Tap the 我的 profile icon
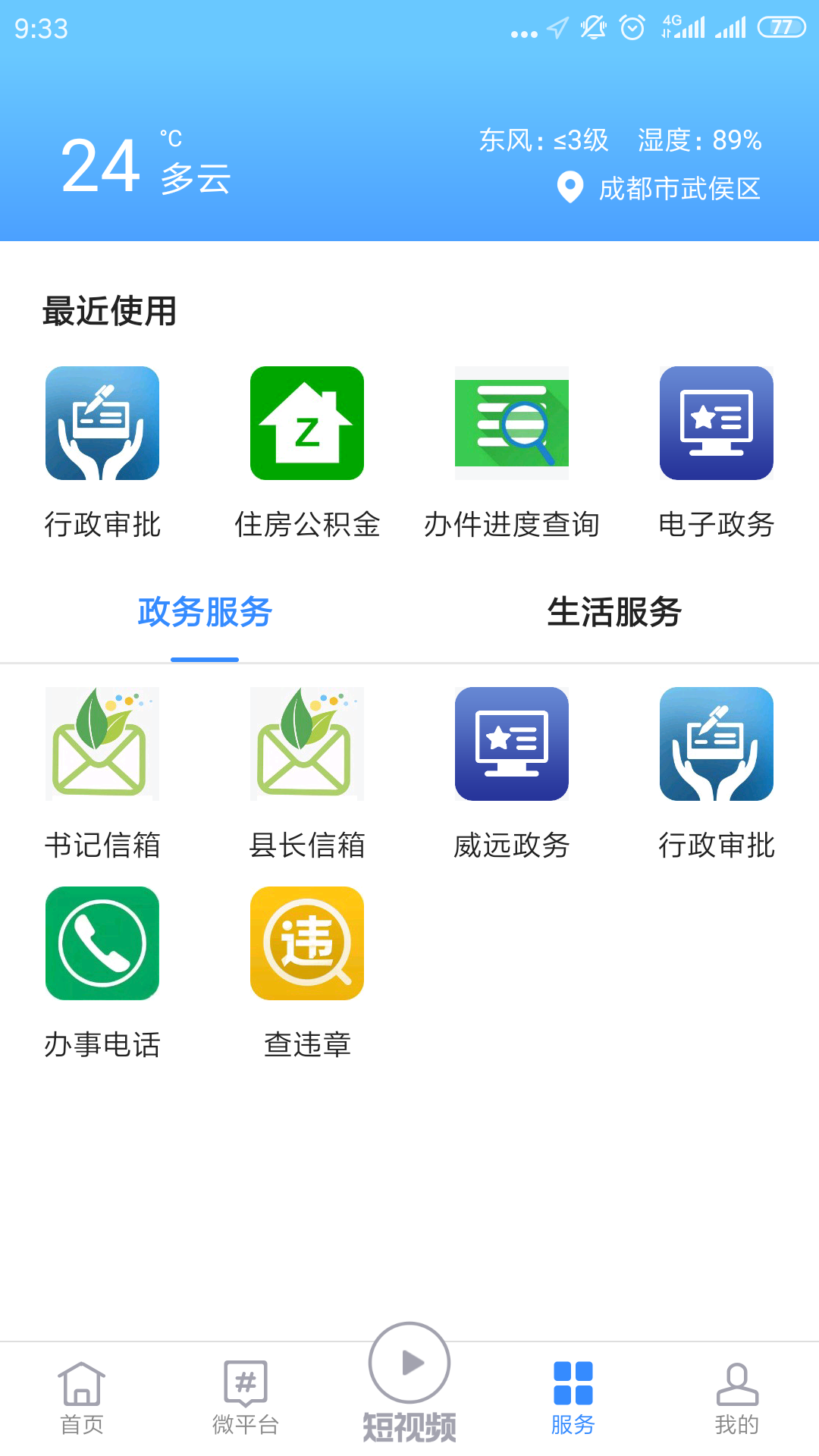 (736, 1388)
